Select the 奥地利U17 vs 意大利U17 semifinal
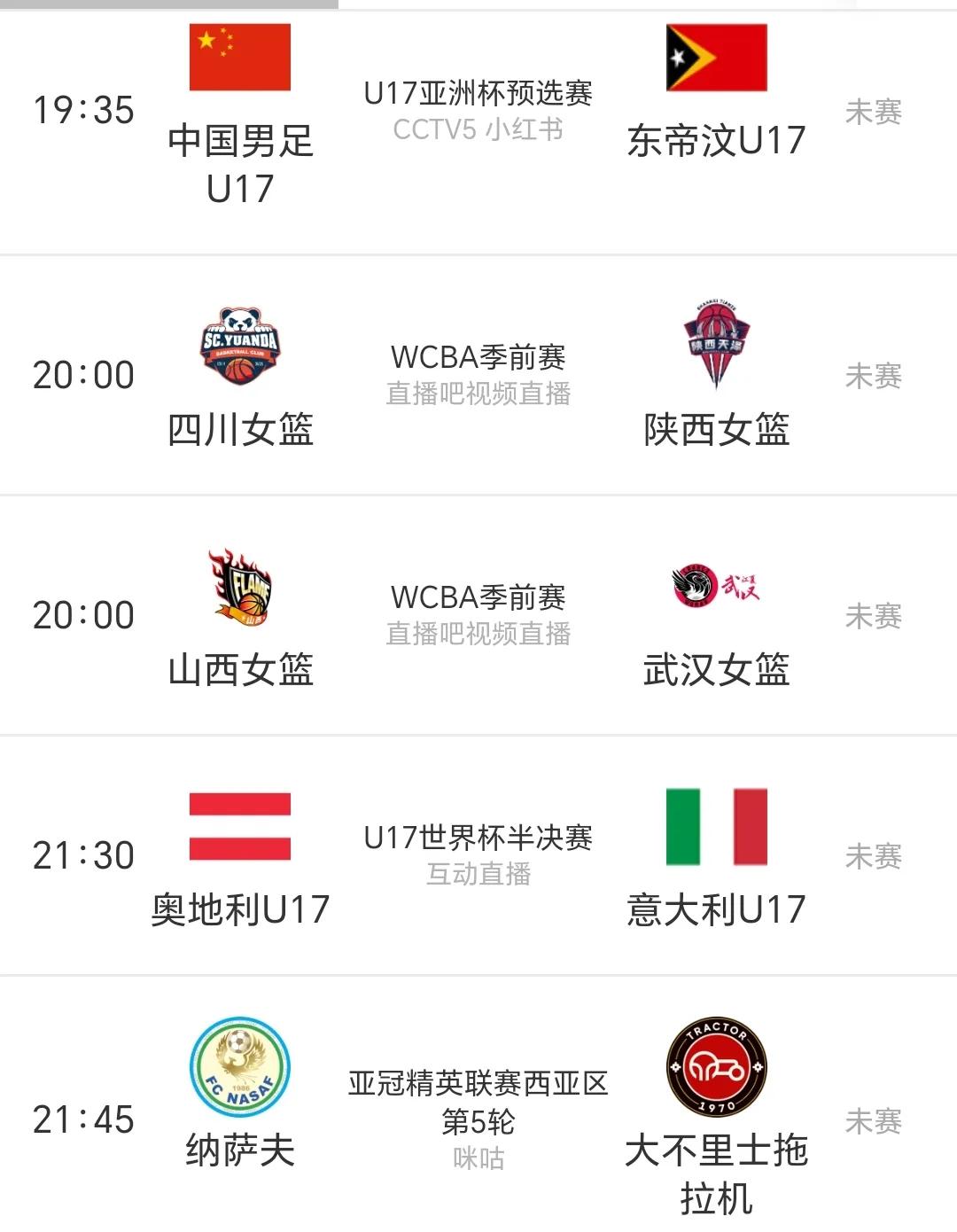Viewport: 957px width, 1232px height. pos(478,854)
